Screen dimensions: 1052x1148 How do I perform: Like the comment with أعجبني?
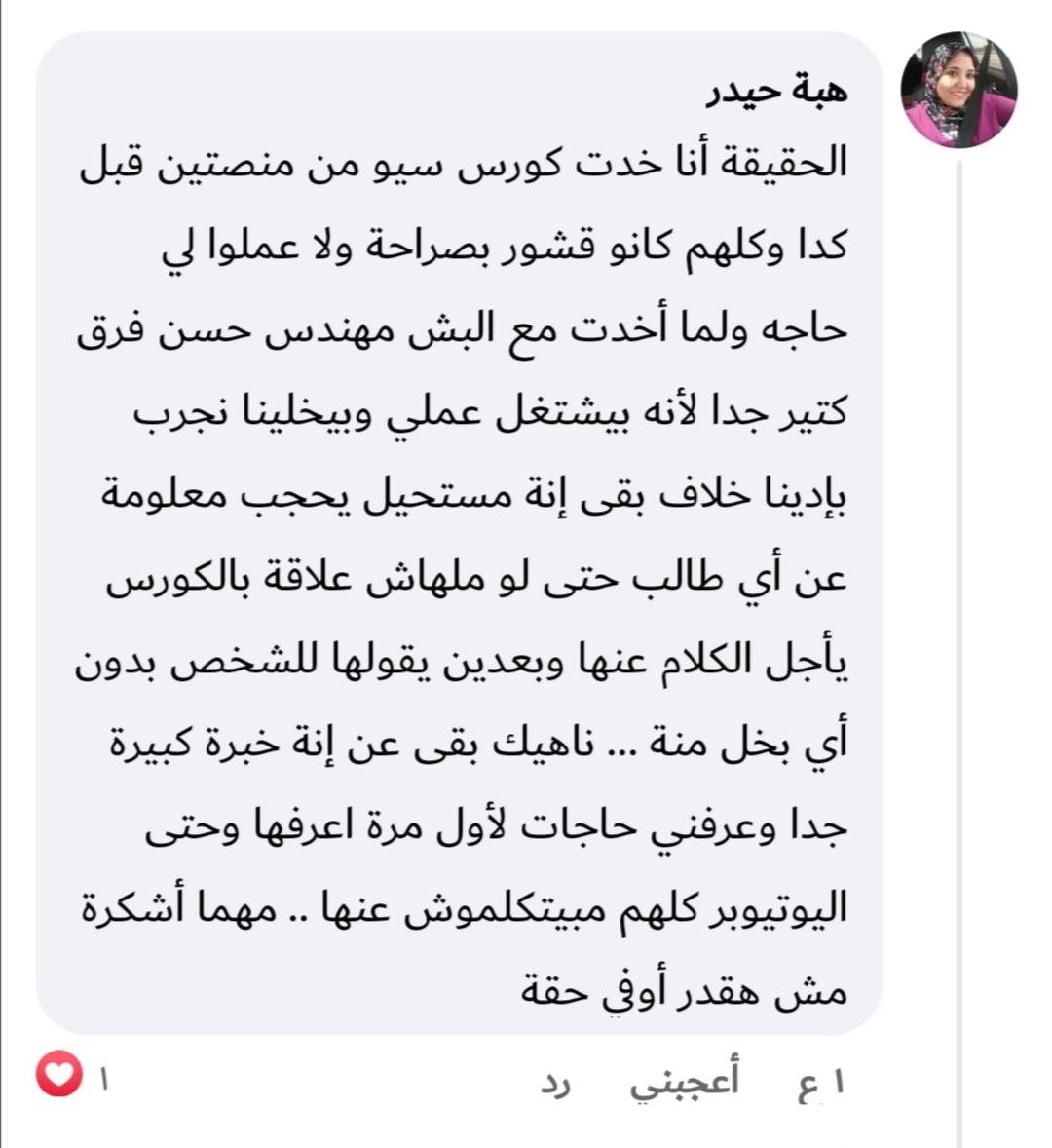coord(683,1083)
